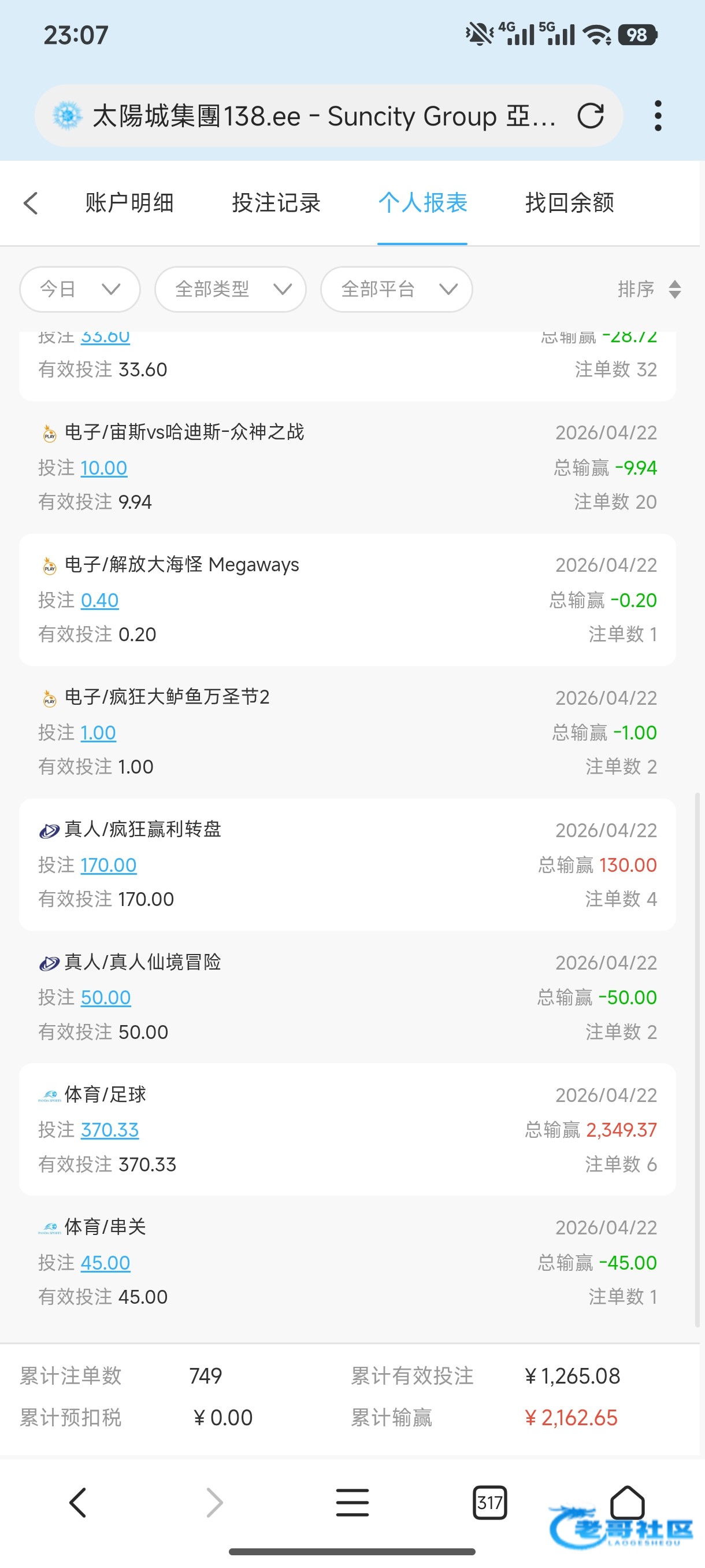Screen dimensions: 705x1568
Task: Open the 50.00 bet link for 真人仙境冒险
Action: tap(105, 998)
